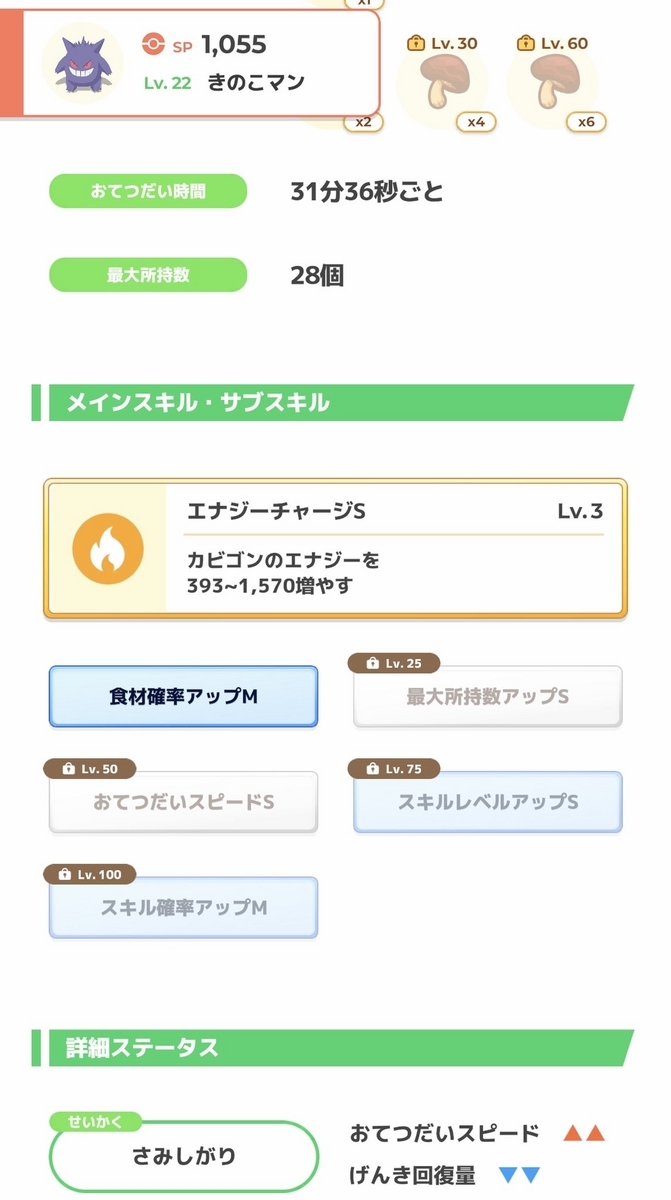Image resolution: width=671 pixels, height=1200 pixels.
Task: Open the さみしがり nature details
Action: click(x=184, y=1156)
